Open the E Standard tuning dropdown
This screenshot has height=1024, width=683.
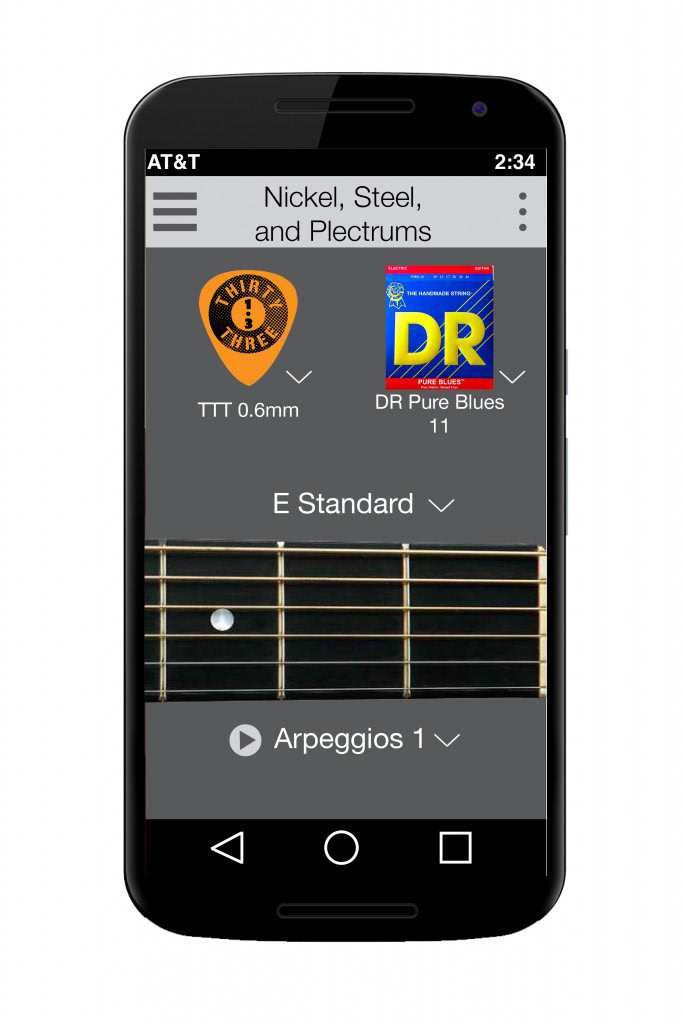point(441,505)
